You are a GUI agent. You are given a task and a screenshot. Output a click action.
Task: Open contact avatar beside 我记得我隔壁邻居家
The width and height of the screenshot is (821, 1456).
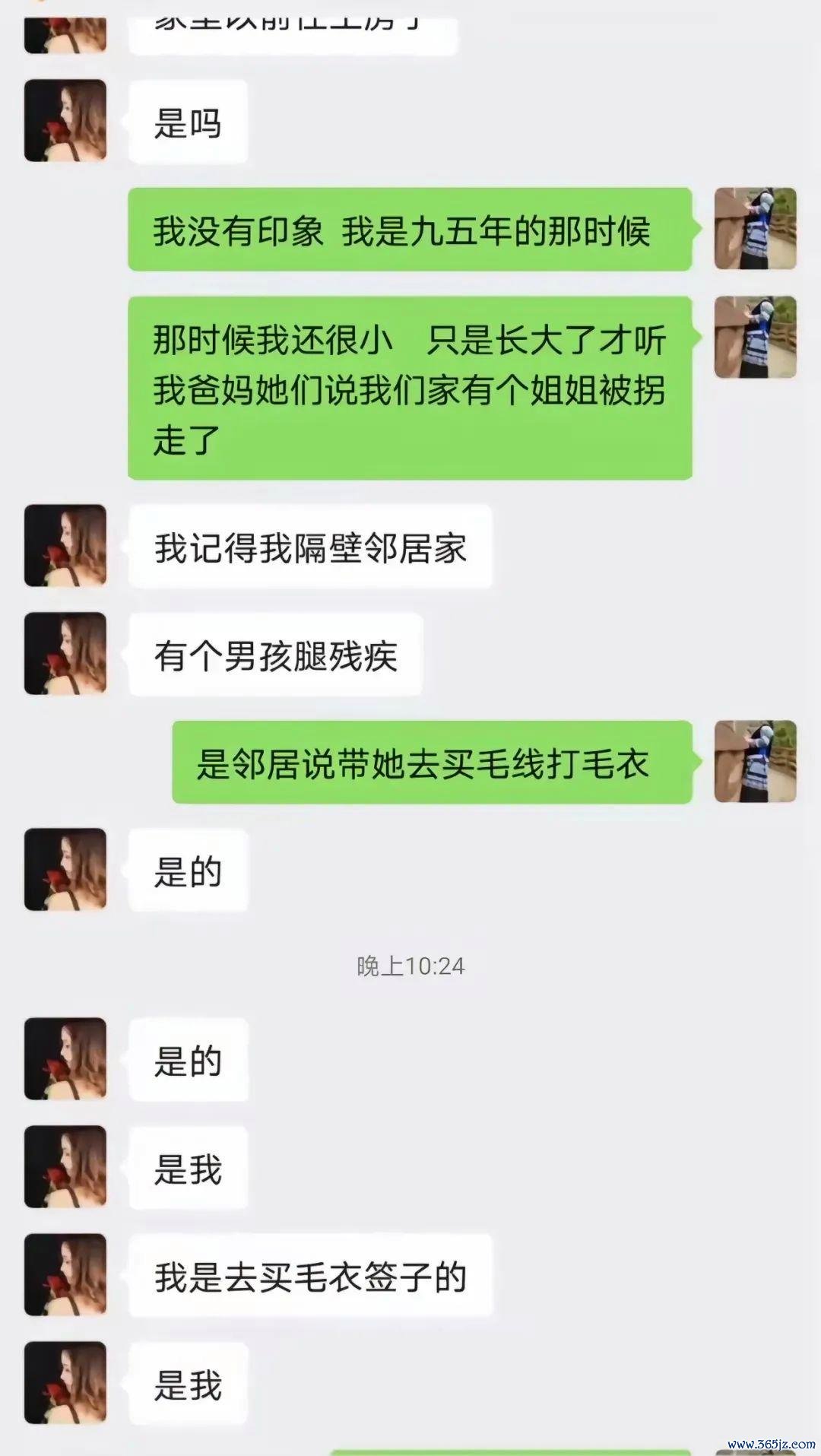click(x=65, y=546)
